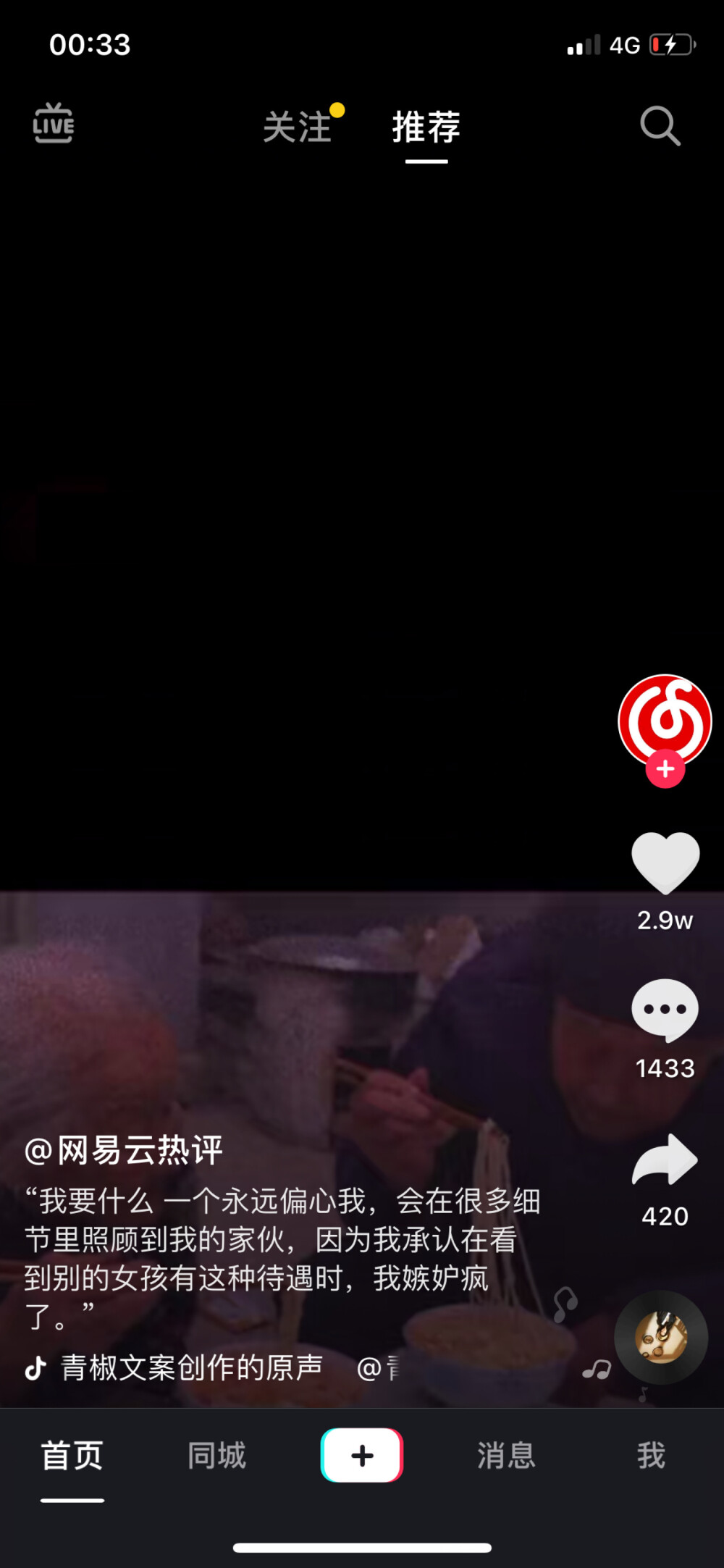Image resolution: width=724 pixels, height=1568 pixels.
Task: Switch to the 推荐 tab
Action: (426, 127)
